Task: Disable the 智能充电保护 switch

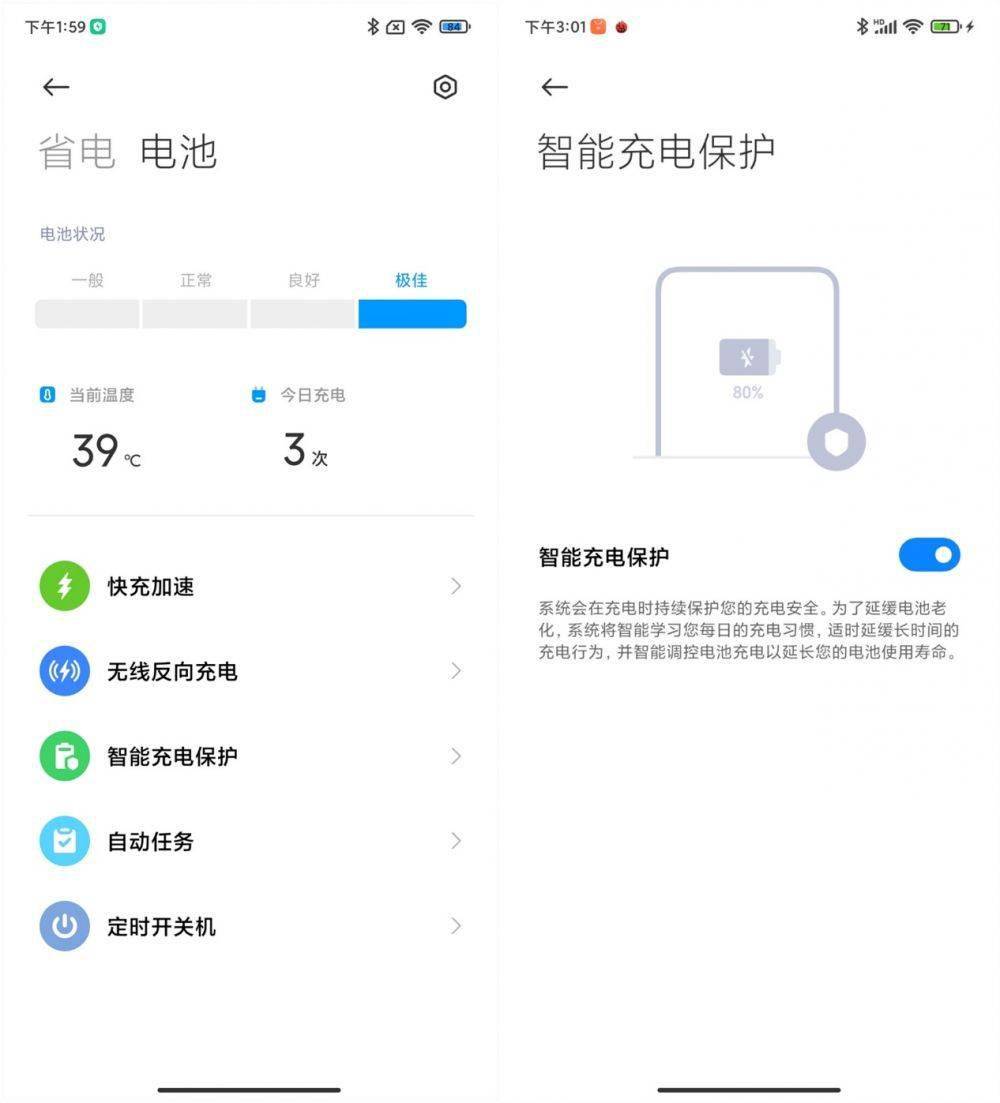Action: tap(929, 555)
